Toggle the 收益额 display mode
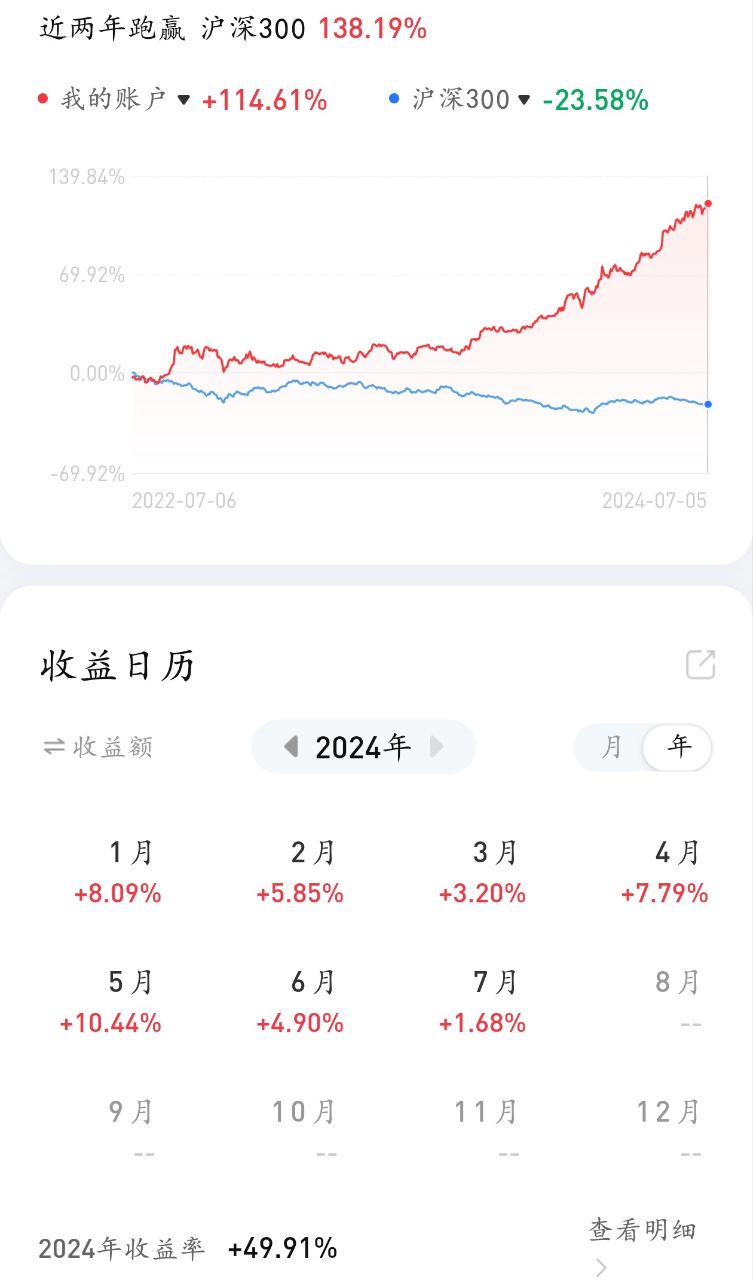Screen dimensions: 753x1280 (98, 747)
